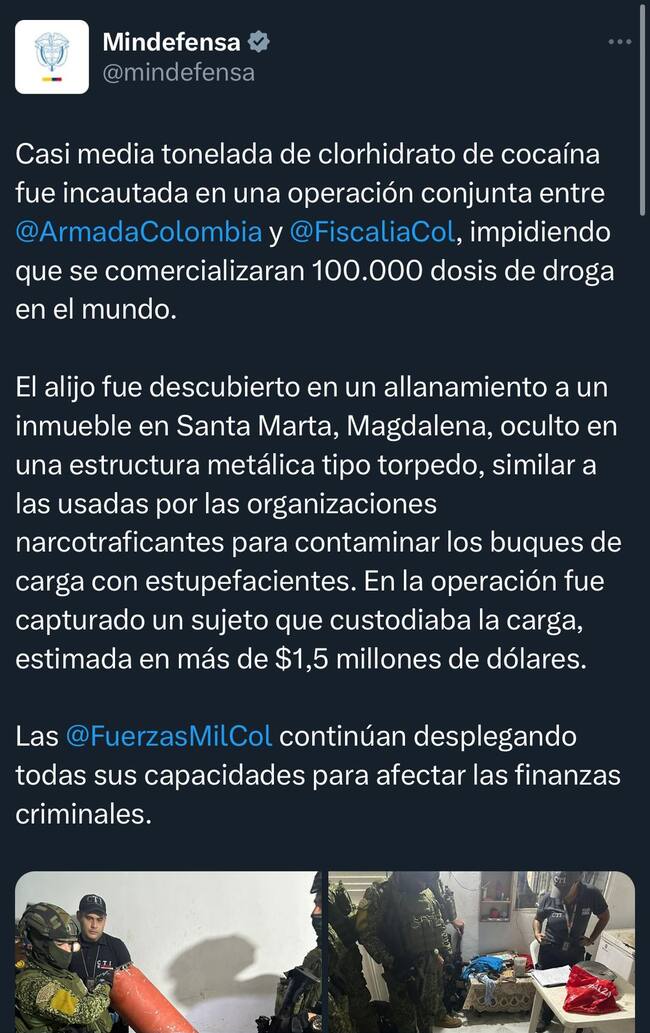
Task: Visit the @FuerzasMilCol profile mention
Action: click(x=168, y=736)
